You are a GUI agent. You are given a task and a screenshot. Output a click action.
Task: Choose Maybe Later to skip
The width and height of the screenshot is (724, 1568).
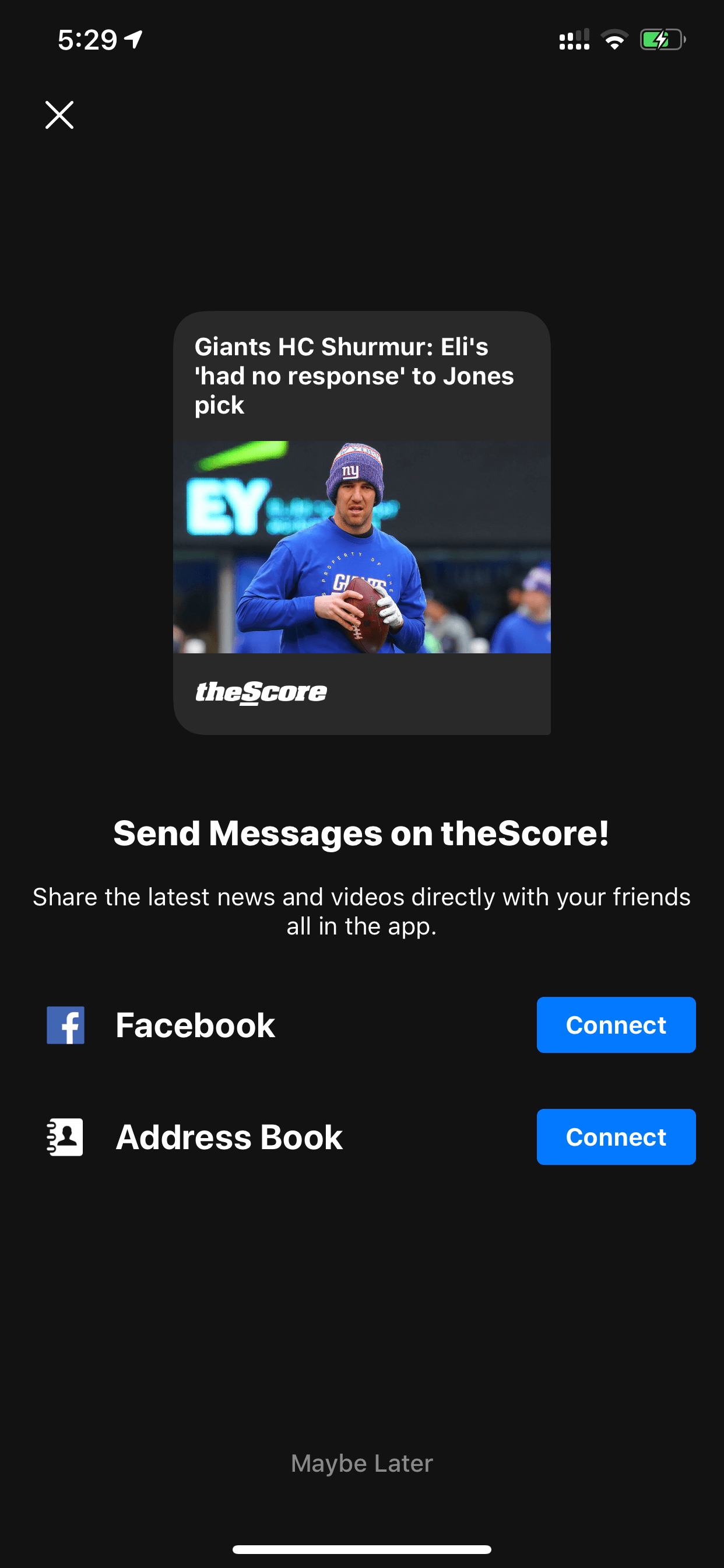tap(361, 1464)
